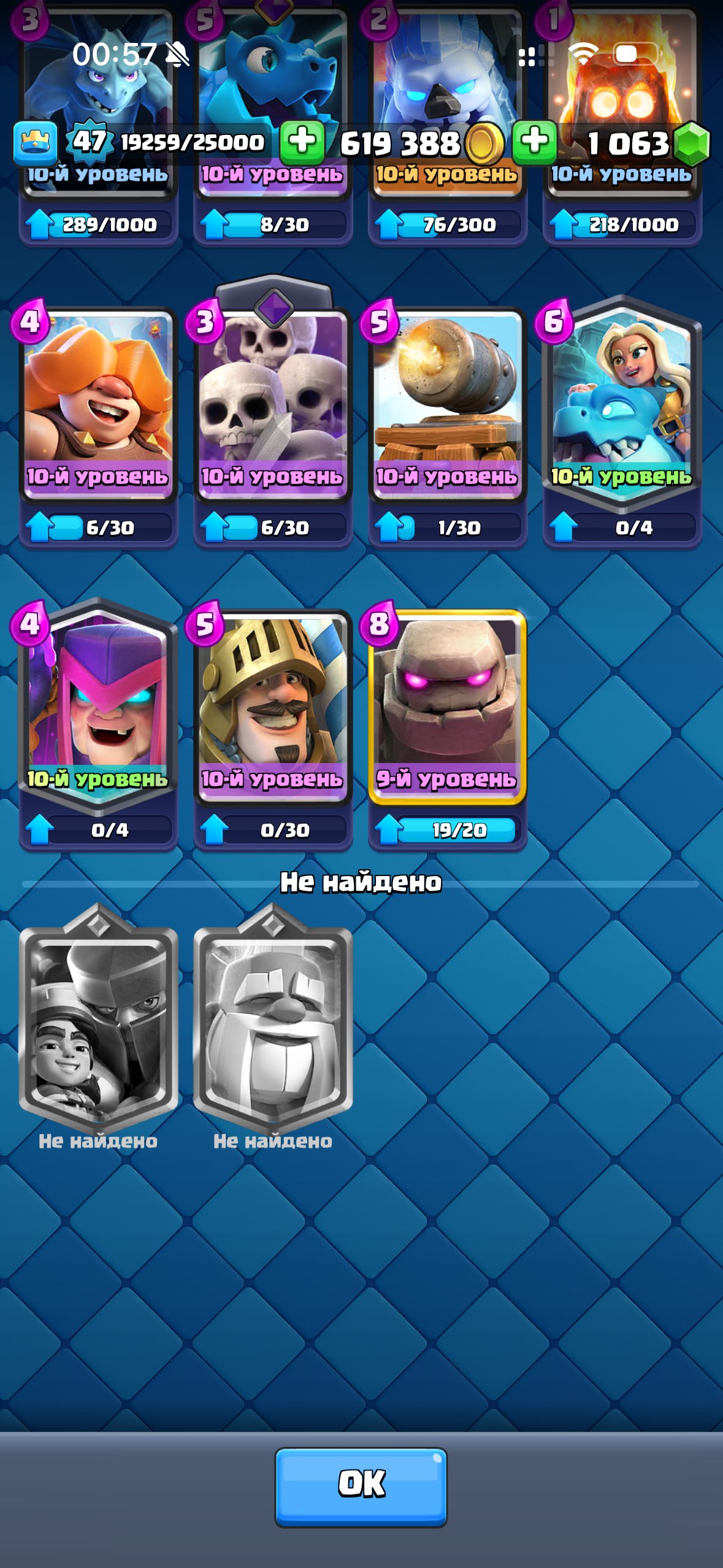Confirm with the OK button
723x1568 pixels.
[361, 1486]
